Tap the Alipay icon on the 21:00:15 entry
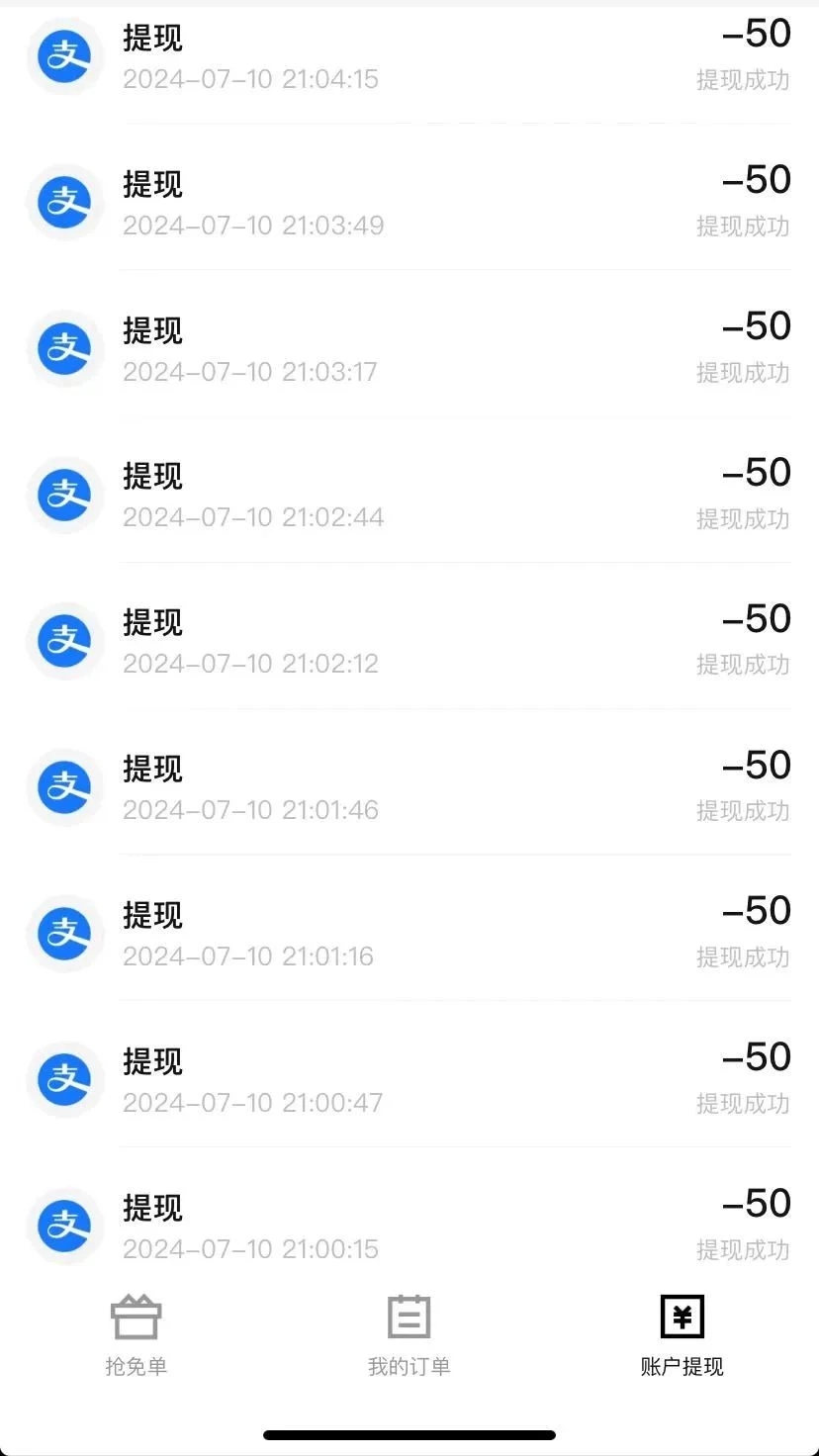This screenshot has height=1456, width=819. (x=65, y=1227)
